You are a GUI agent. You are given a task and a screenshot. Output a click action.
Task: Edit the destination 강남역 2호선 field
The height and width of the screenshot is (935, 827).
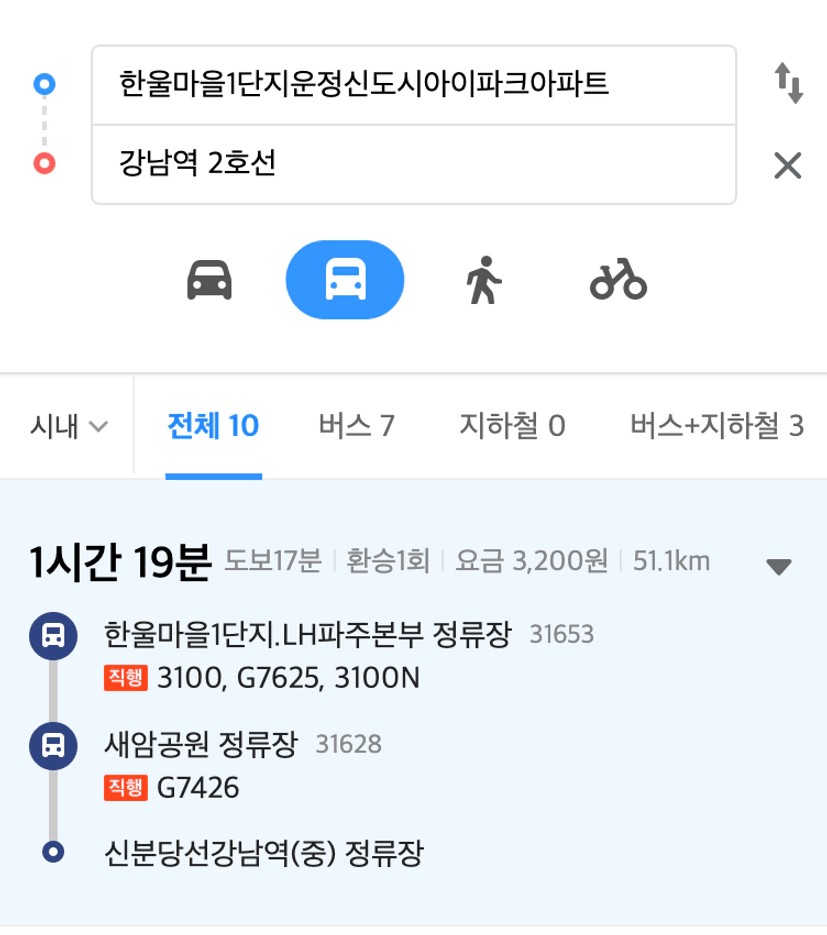click(x=413, y=164)
